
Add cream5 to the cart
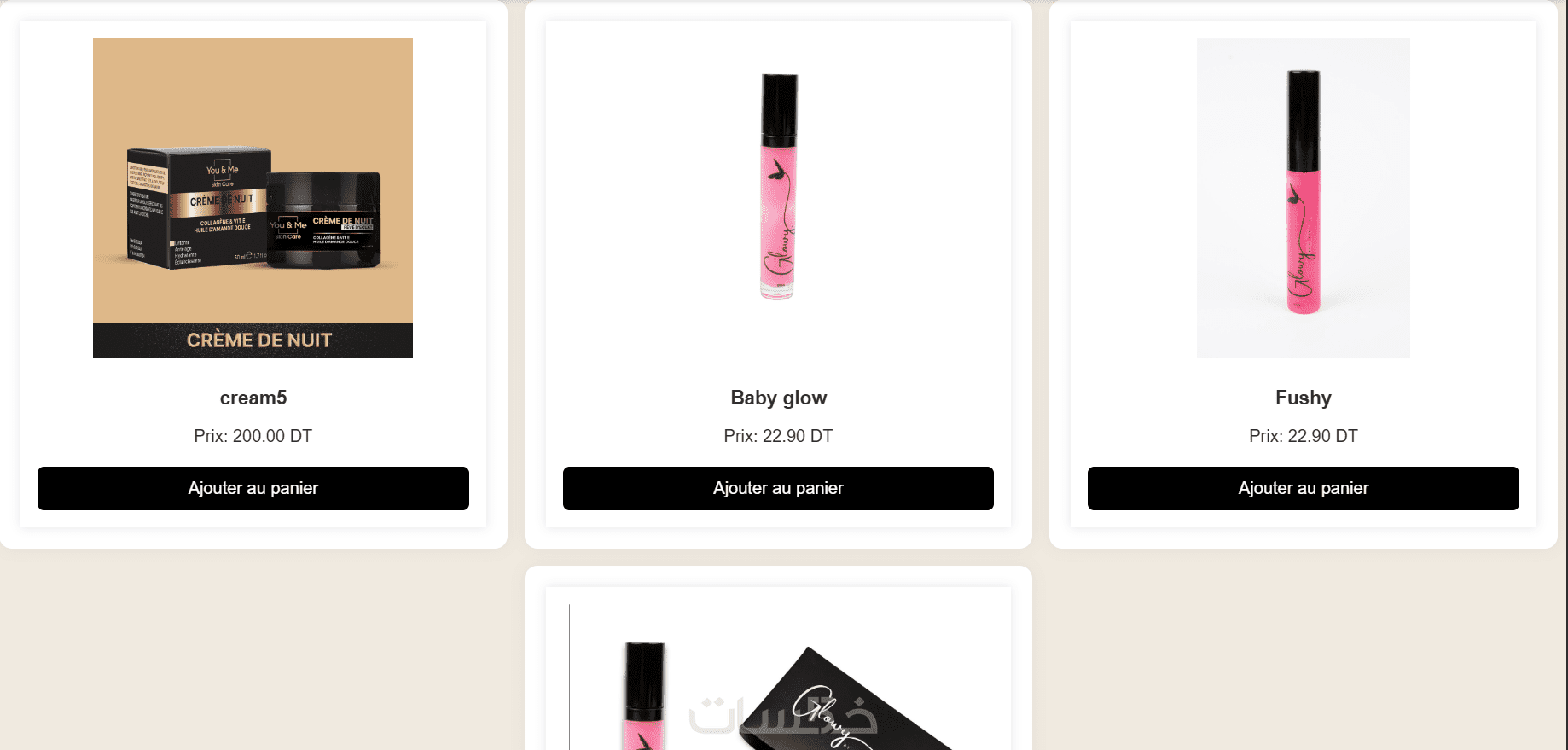click(x=253, y=488)
